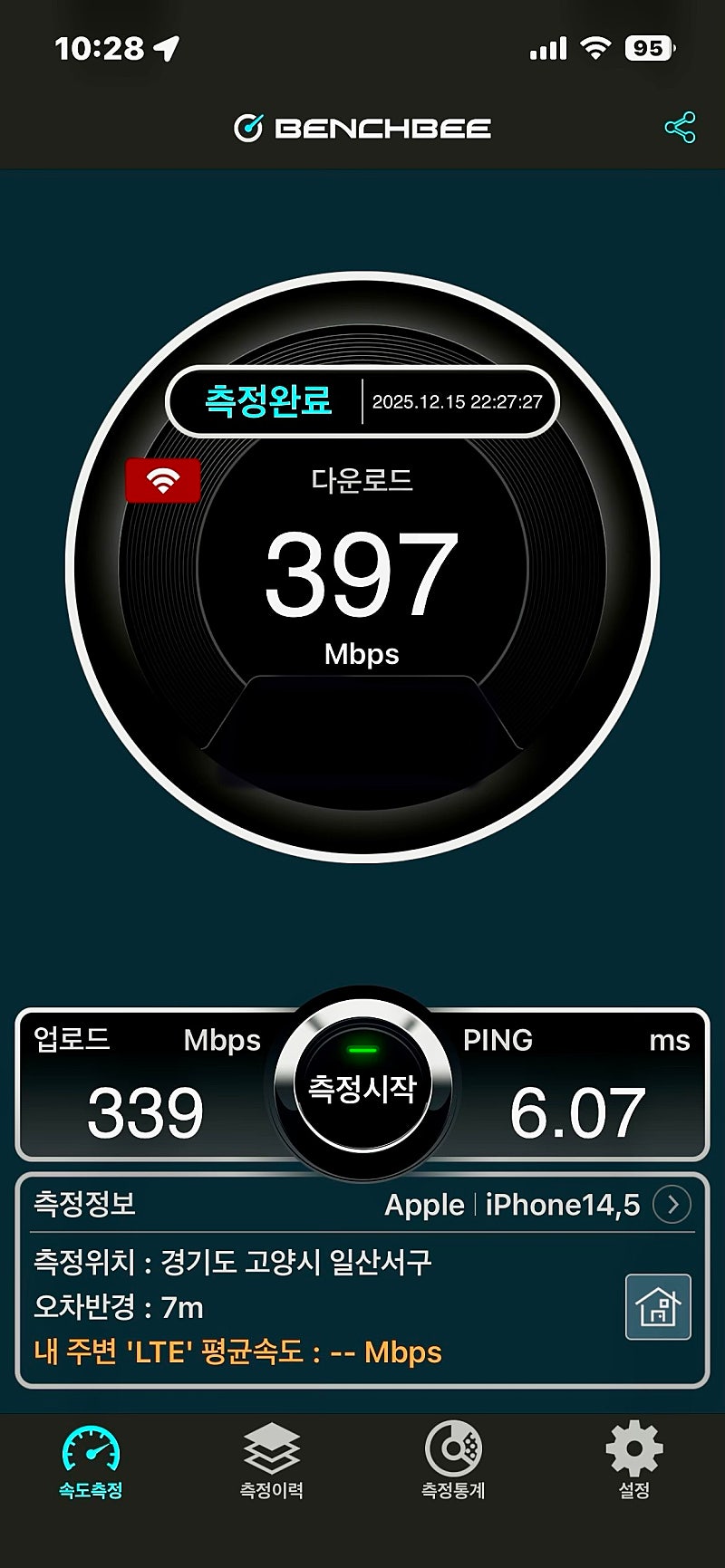Start a new measurement with 측정시작
725x1568 pixels.
362,1086
